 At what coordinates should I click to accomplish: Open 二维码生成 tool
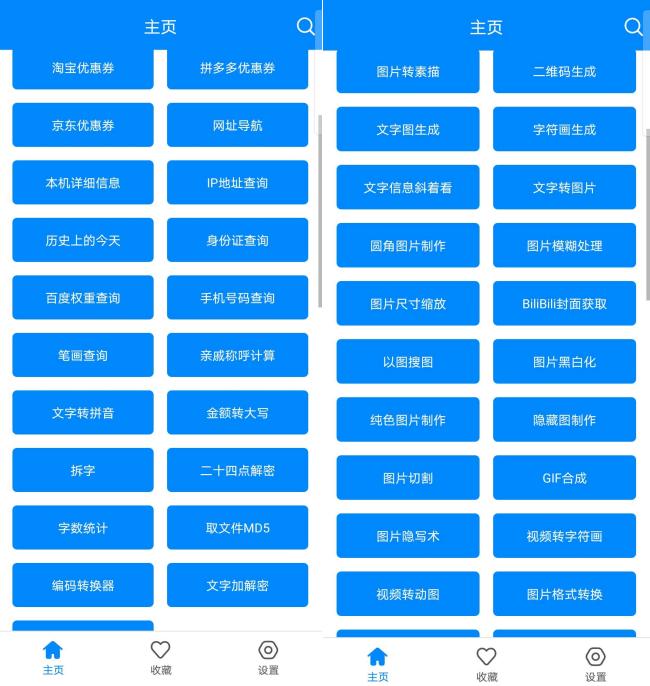click(x=564, y=72)
